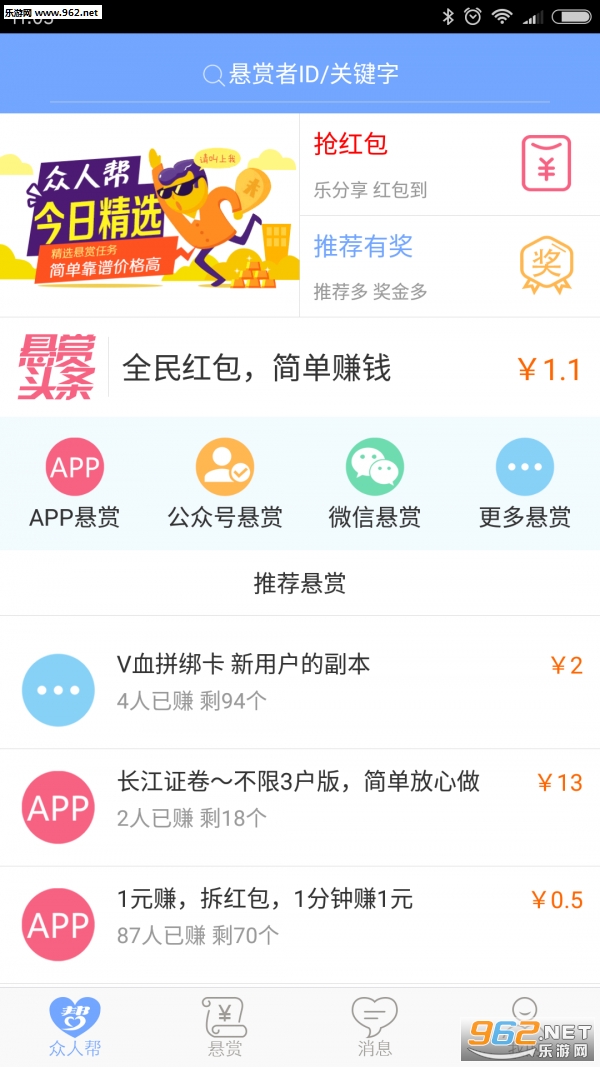Image resolution: width=600 pixels, height=1067 pixels.
Task: Switch to the 悬赏 tab
Action: [x=225, y=1027]
